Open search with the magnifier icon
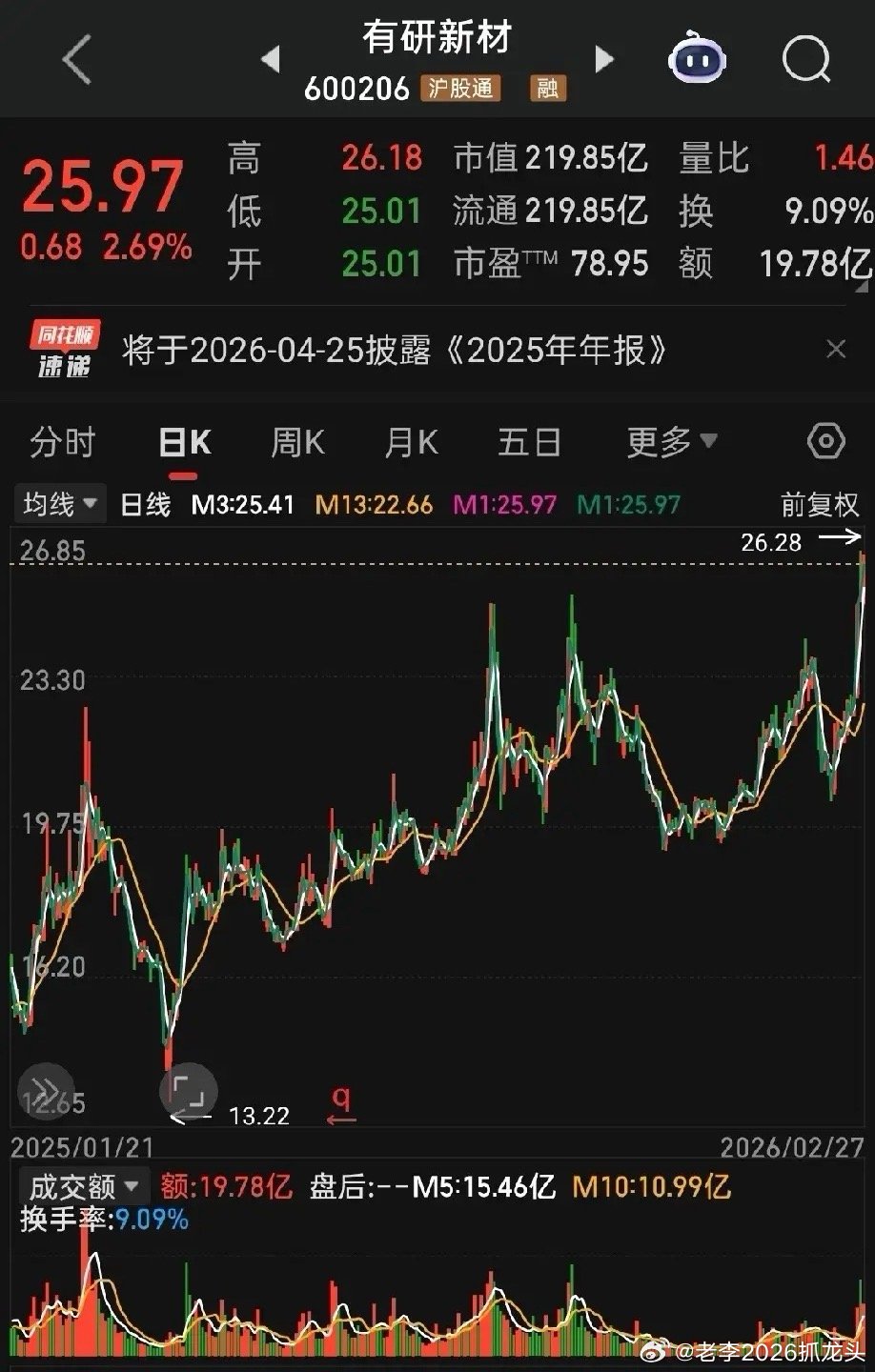 click(x=806, y=59)
